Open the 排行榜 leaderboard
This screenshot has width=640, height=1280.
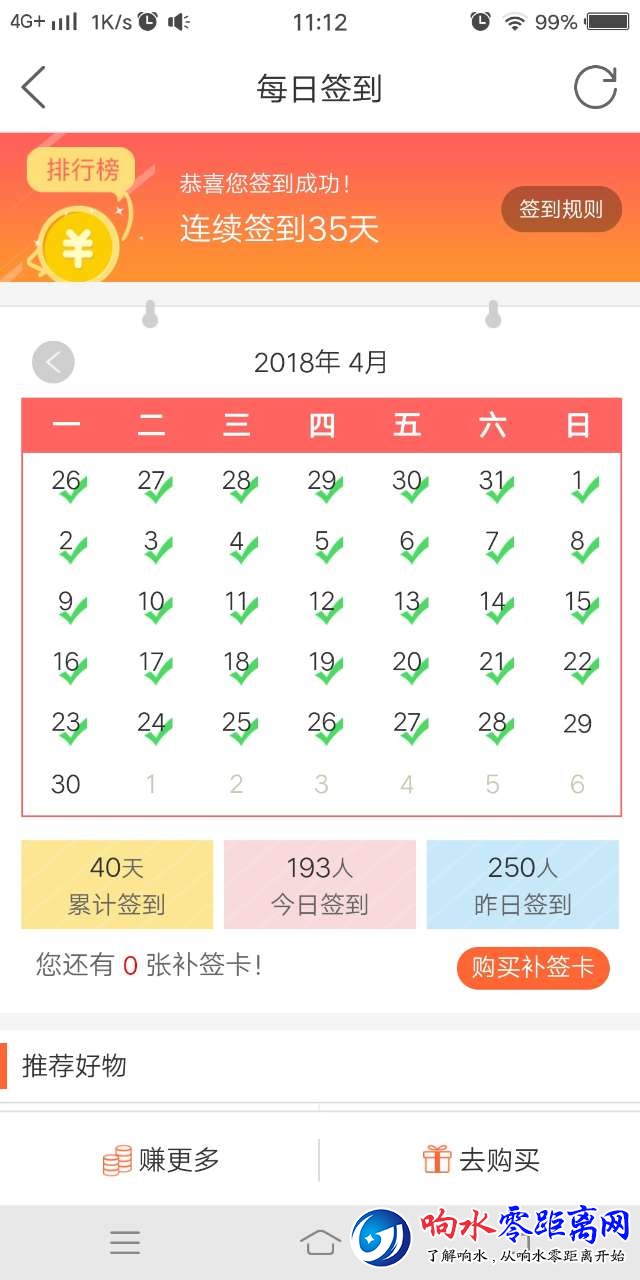point(82,170)
